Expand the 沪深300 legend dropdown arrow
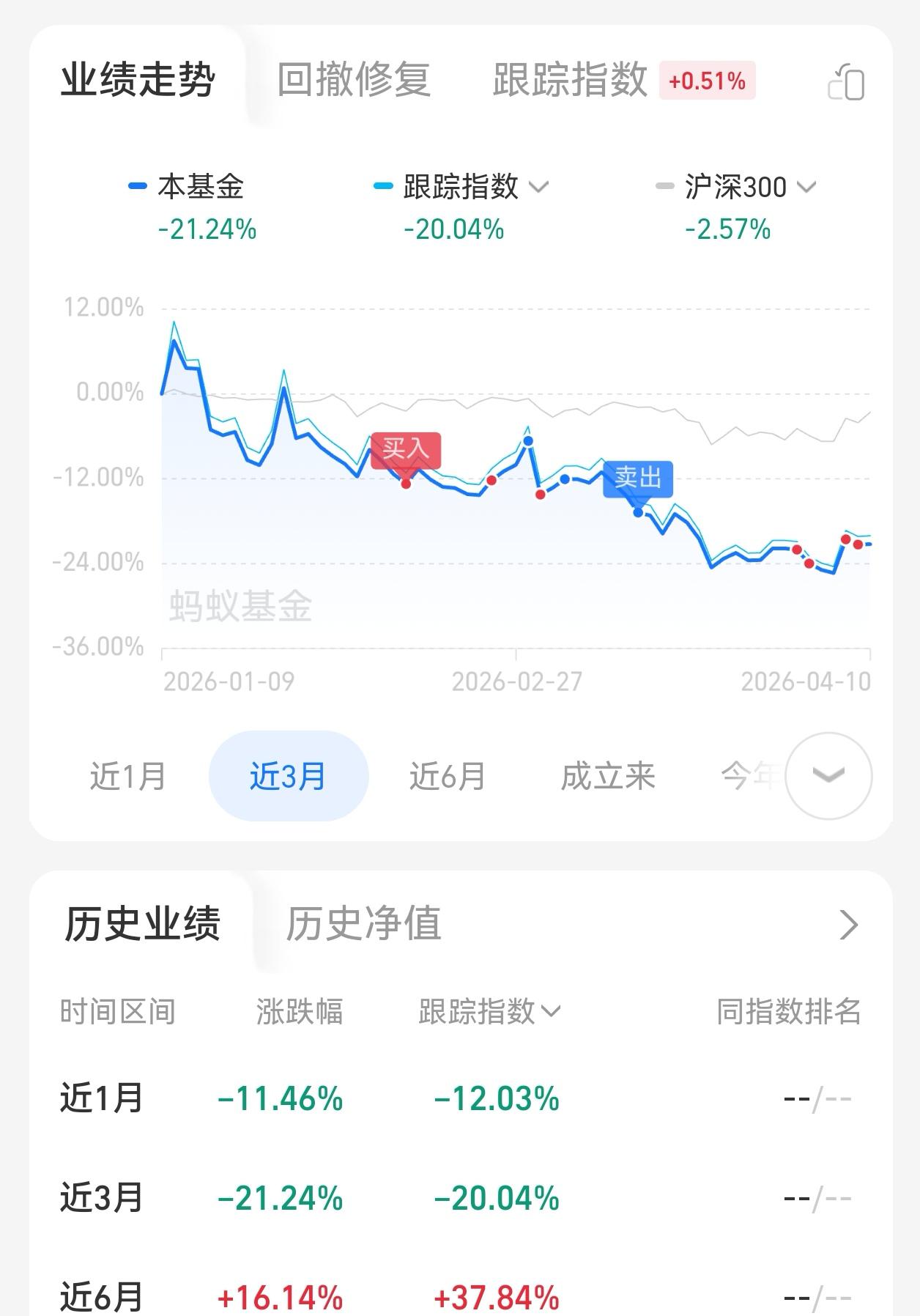 [806, 188]
